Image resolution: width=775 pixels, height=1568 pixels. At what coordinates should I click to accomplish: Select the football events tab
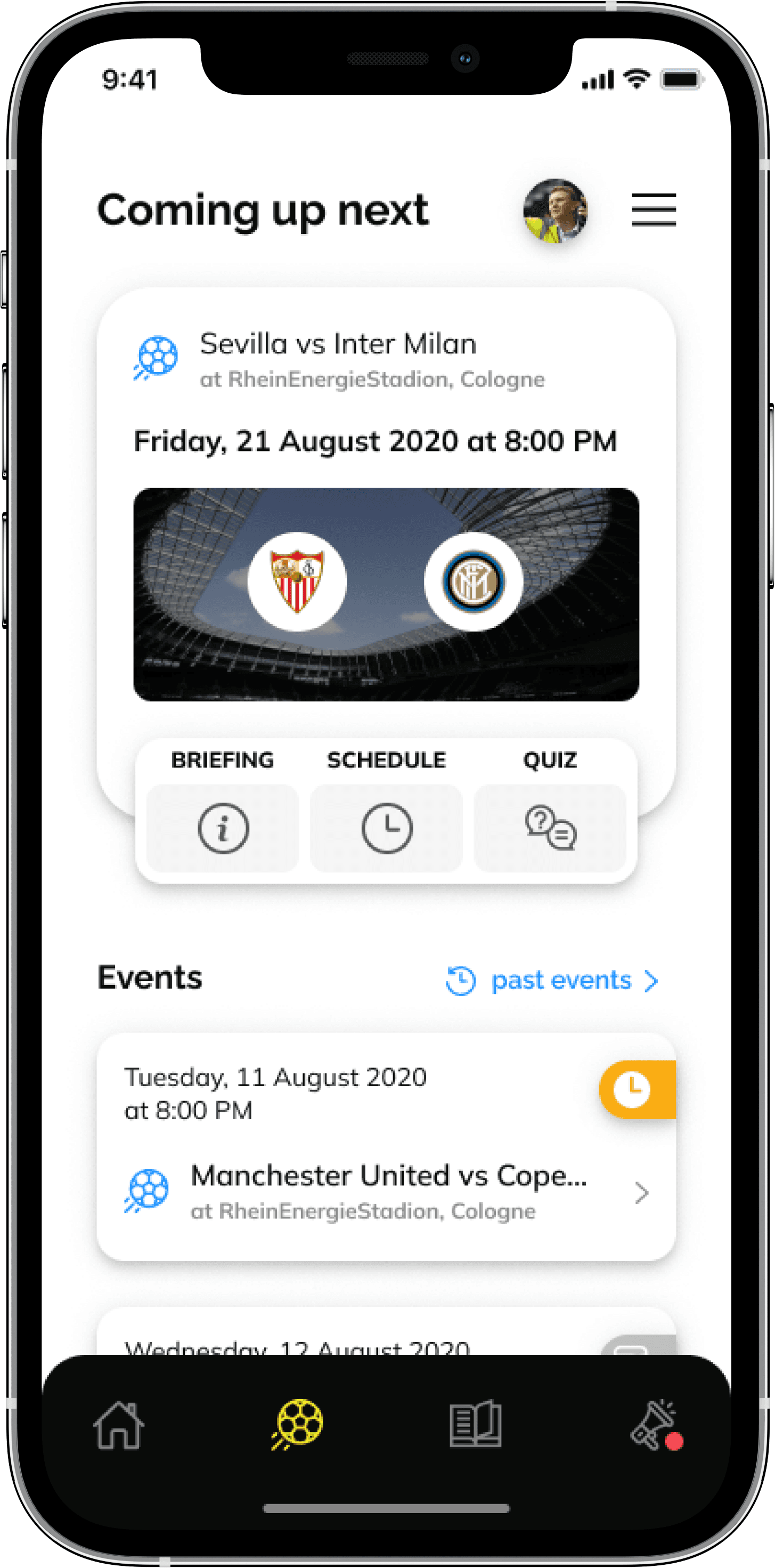(297, 1426)
